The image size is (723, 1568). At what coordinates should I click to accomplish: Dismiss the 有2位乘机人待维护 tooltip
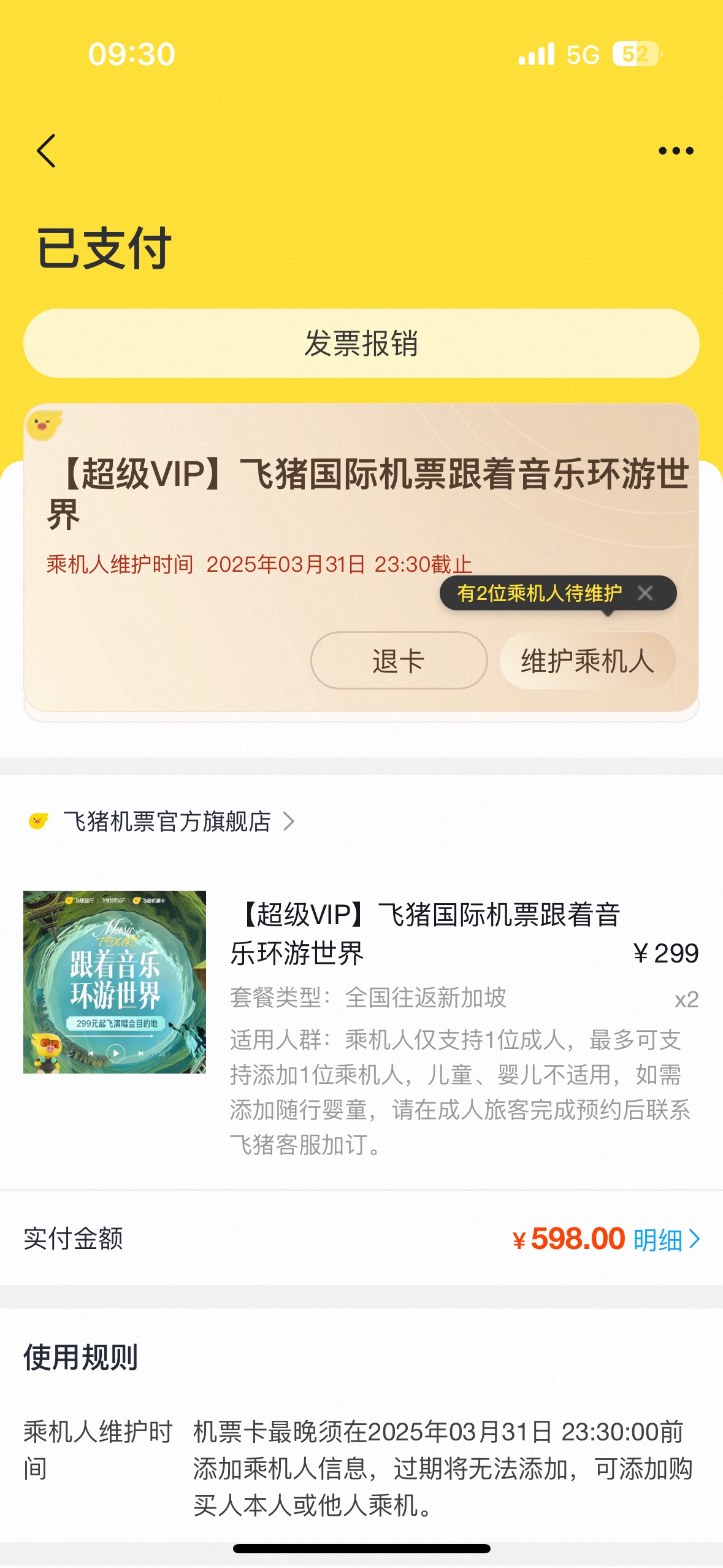click(645, 593)
